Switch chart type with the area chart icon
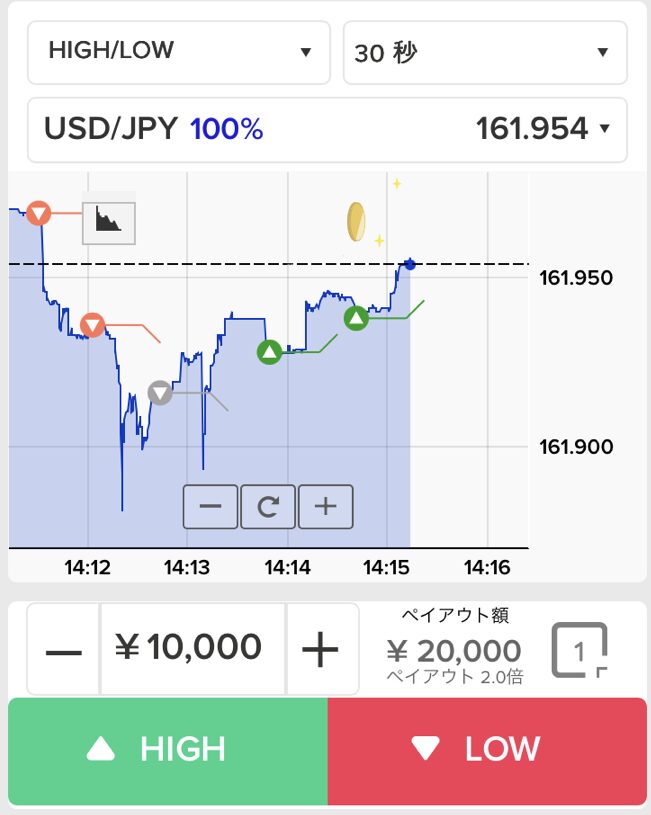This screenshot has height=815, width=651. (x=109, y=223)
